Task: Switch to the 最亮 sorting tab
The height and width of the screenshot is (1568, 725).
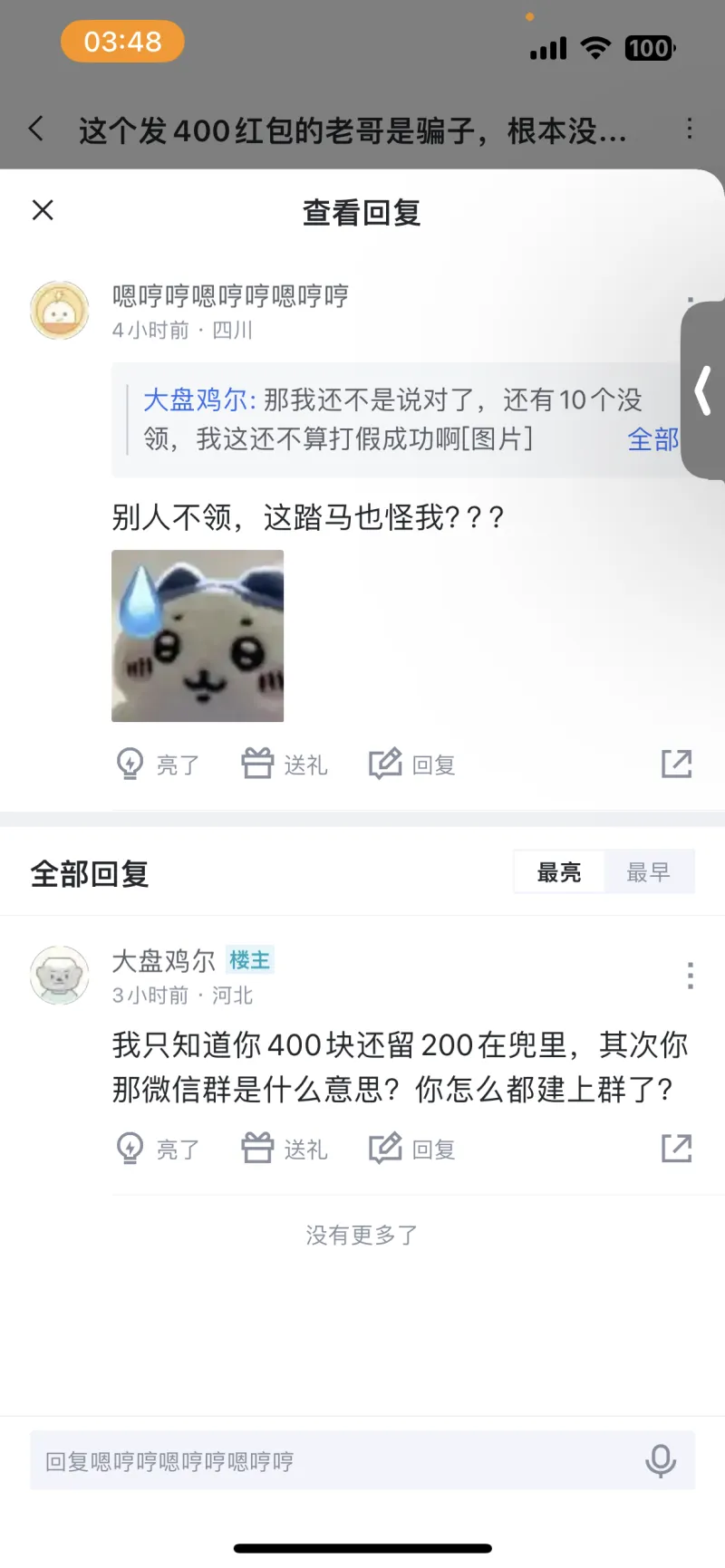Action: 559,872
